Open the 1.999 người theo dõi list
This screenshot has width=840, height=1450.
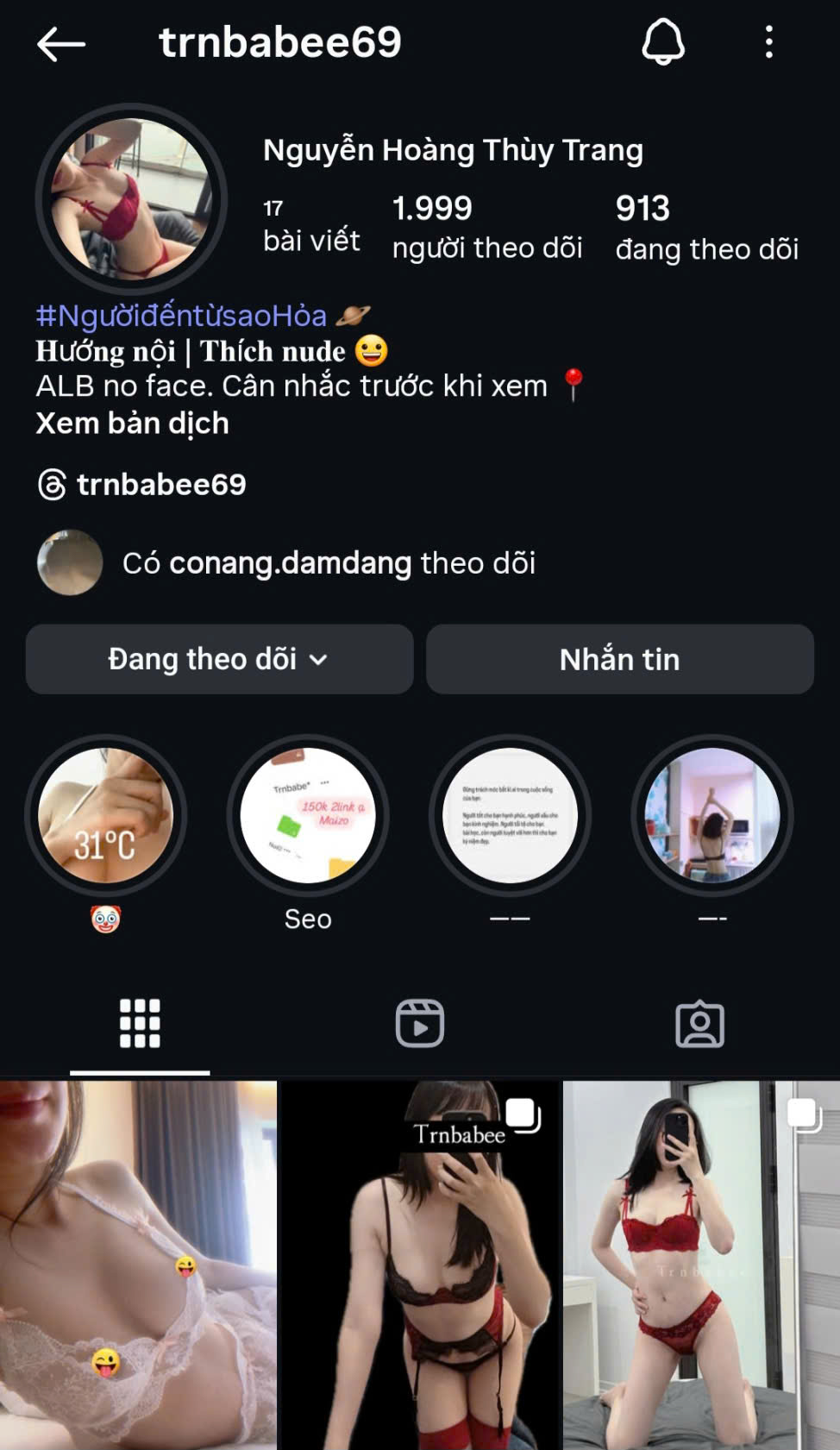pyautogui.click(x=487, y=226)
